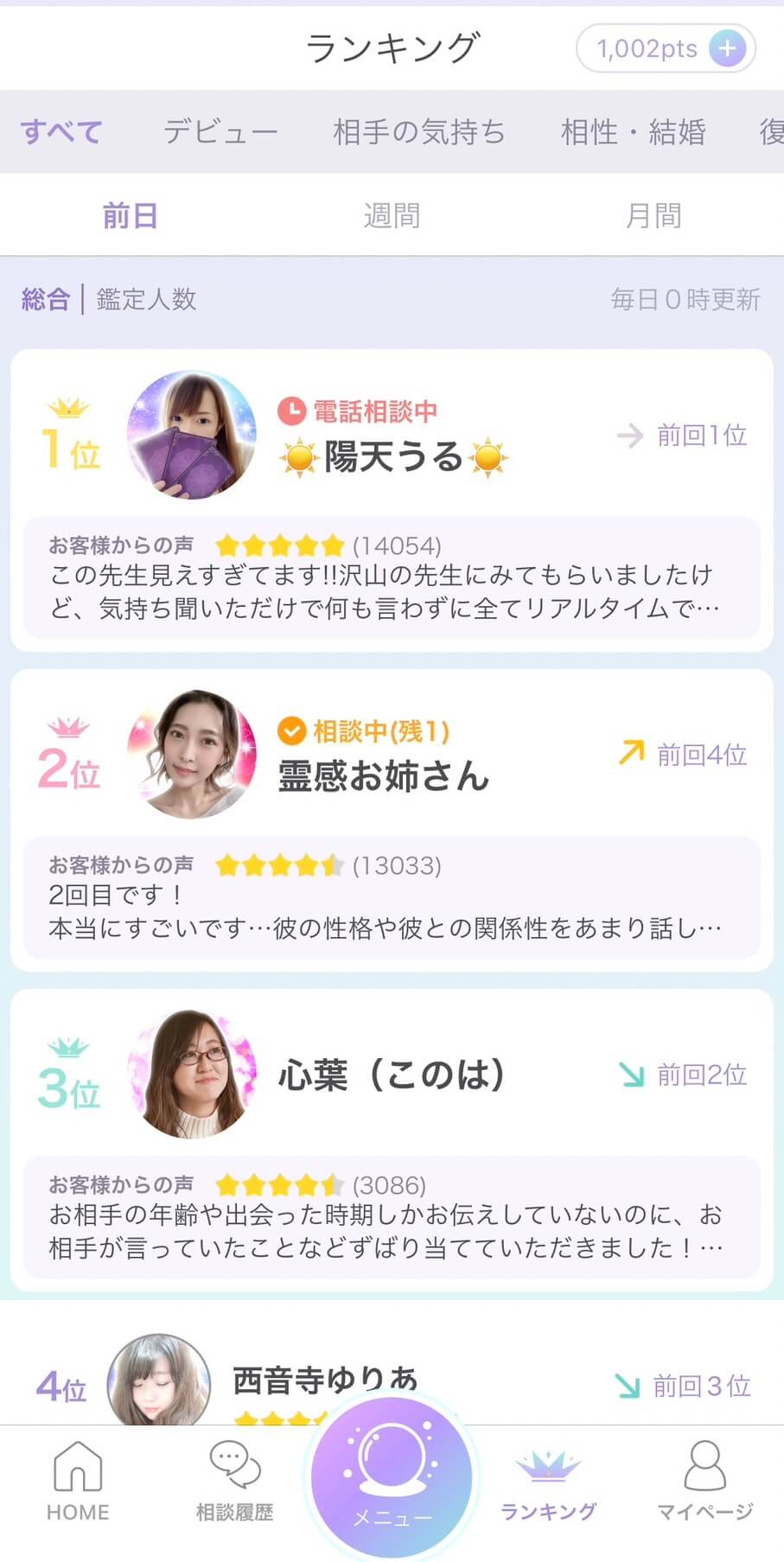The width and height of the screenshot is (784, 1562).
Task: Switch to the 相手の気持ち category tab
Action: [419, 132]
